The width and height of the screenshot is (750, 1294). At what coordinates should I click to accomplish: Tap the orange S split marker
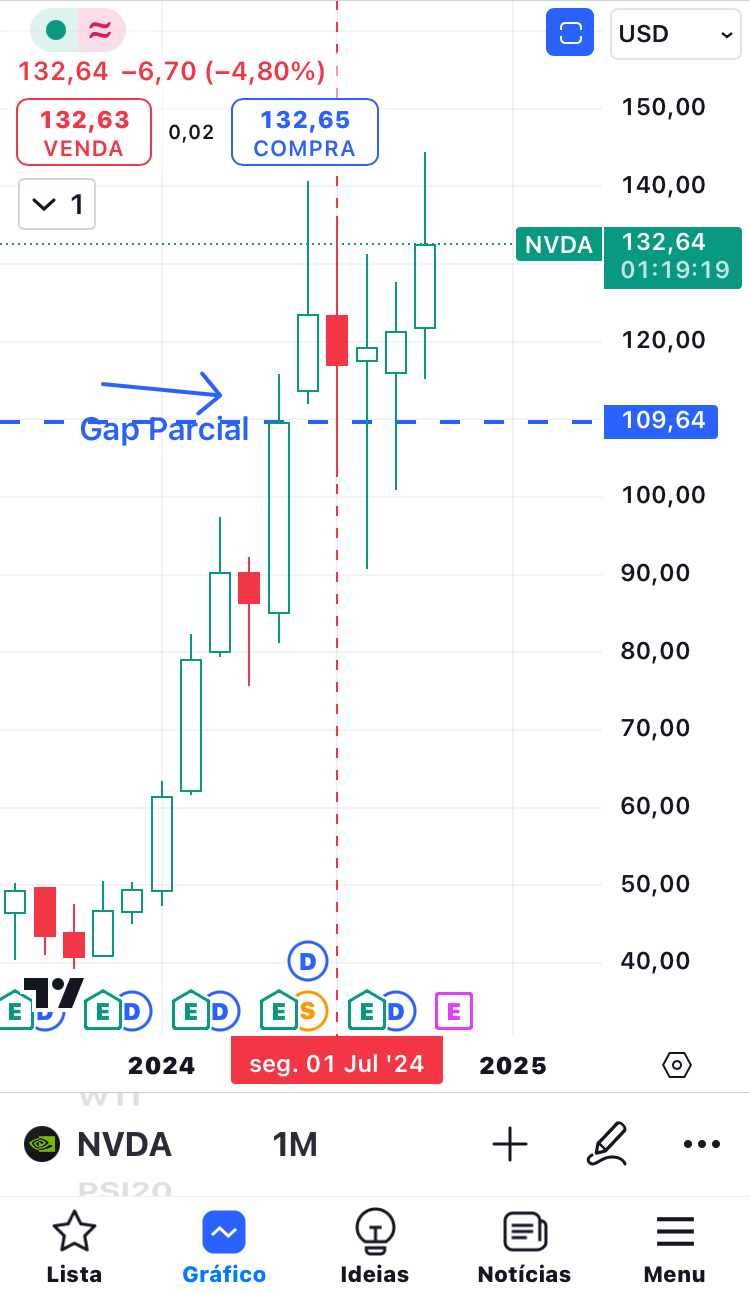pyautogui.click(x=308, y=1012)
